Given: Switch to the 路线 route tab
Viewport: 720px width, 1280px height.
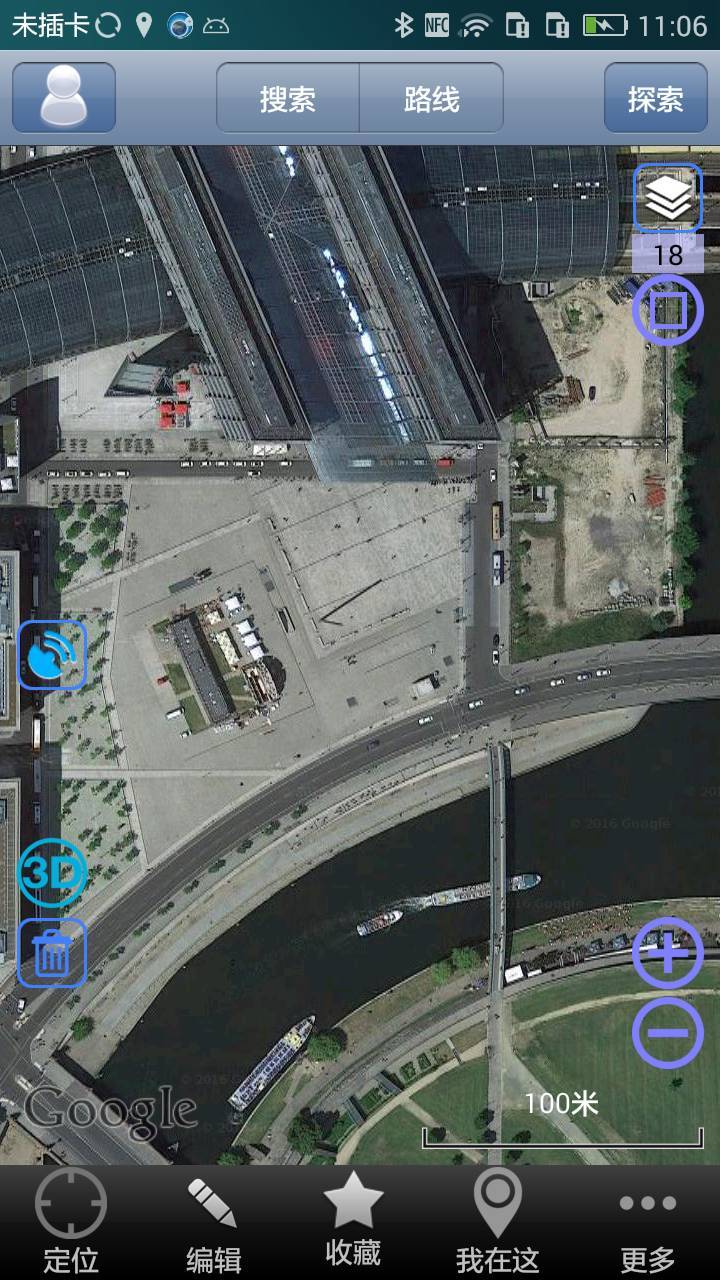Looking at the screenshot, I should [431, 98].
